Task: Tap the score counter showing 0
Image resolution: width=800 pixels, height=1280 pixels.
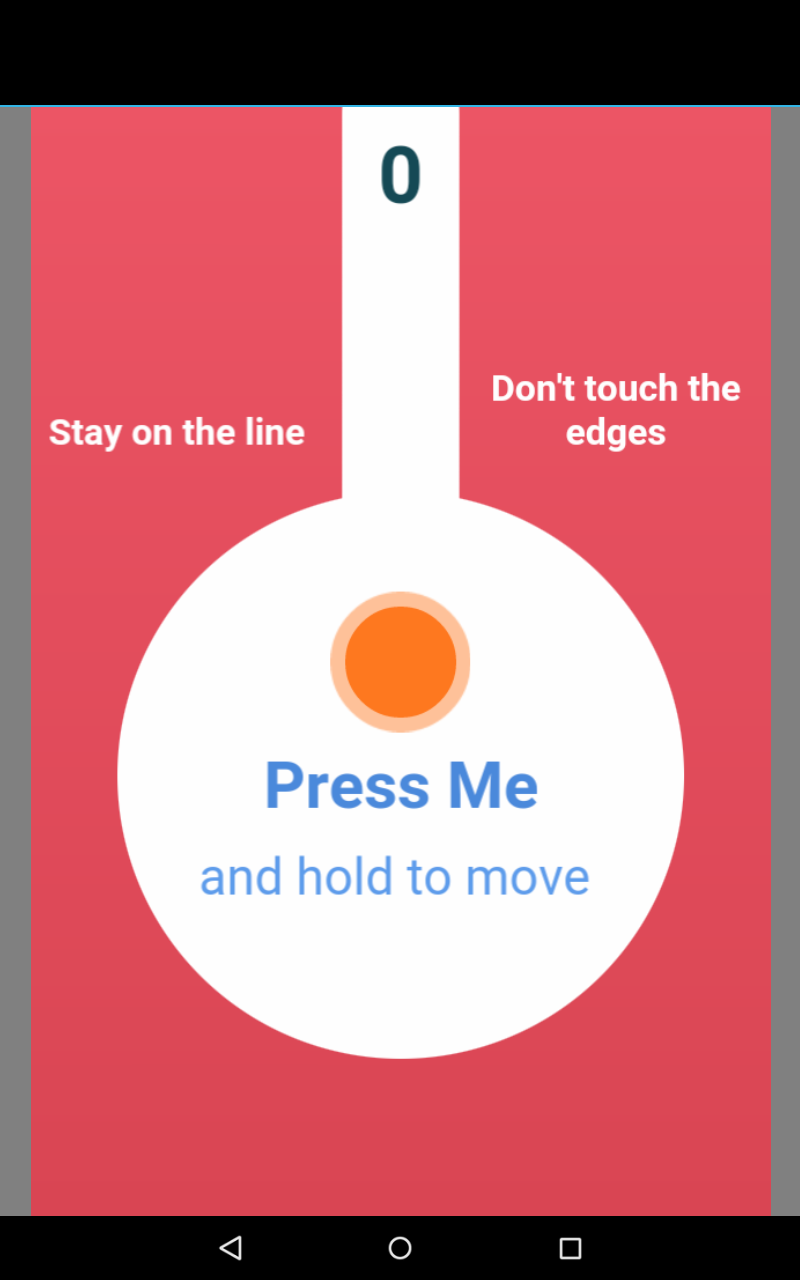Action: [x=402, y=176]
